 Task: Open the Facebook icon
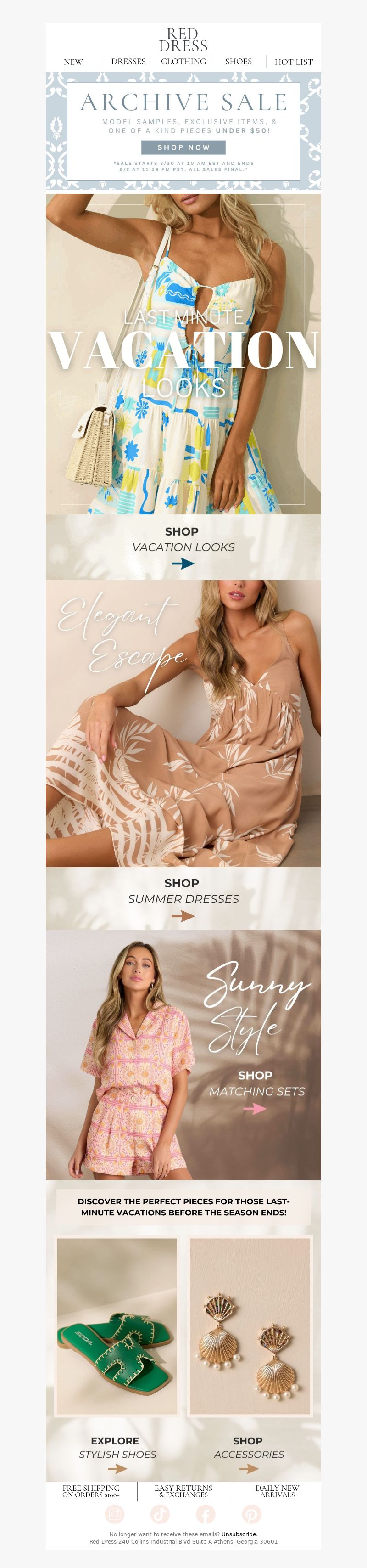[x=206, y=1513]
